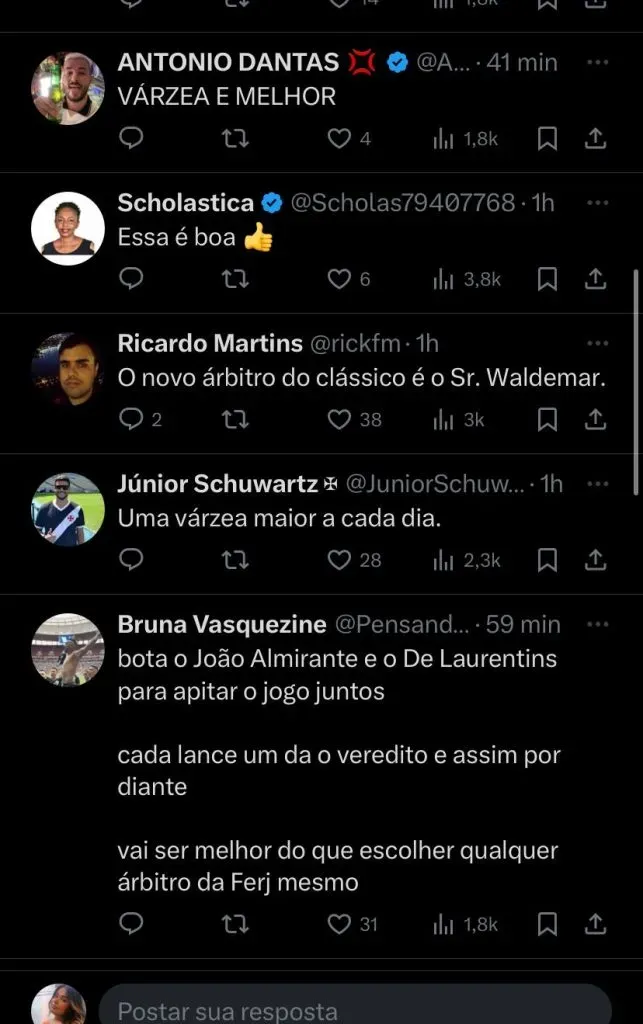This screenshot has width=643, height=1024.
Task: Open Scholastica's profile picture
Action: [x=68, y=229]
